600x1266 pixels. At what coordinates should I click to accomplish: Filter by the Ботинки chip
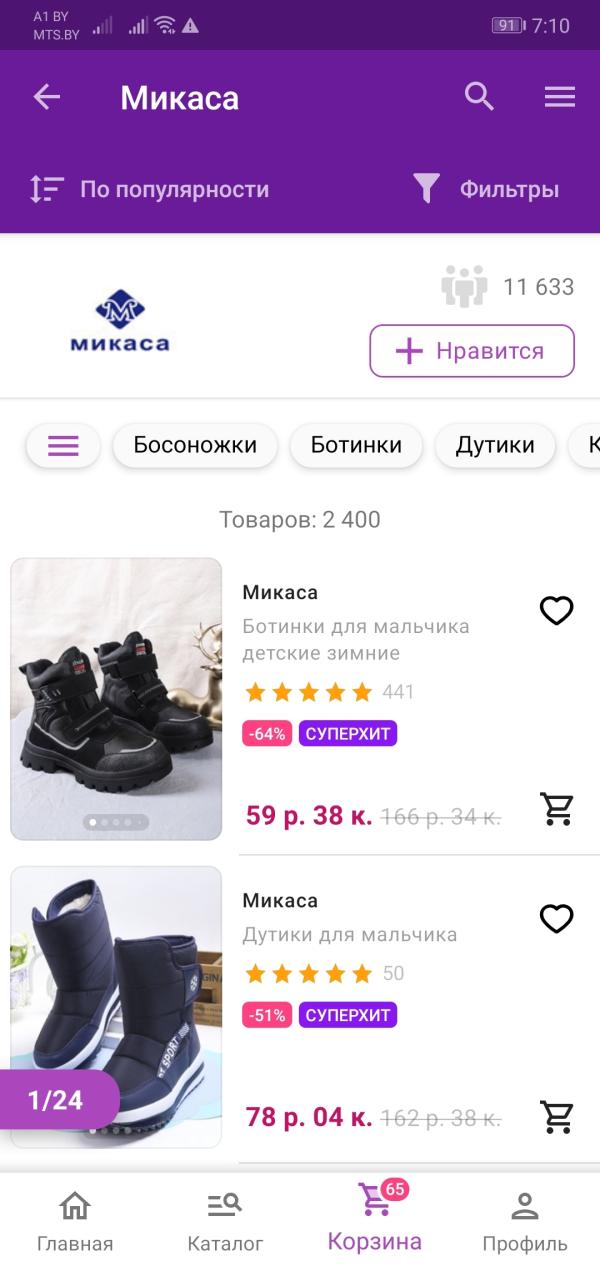356,445
